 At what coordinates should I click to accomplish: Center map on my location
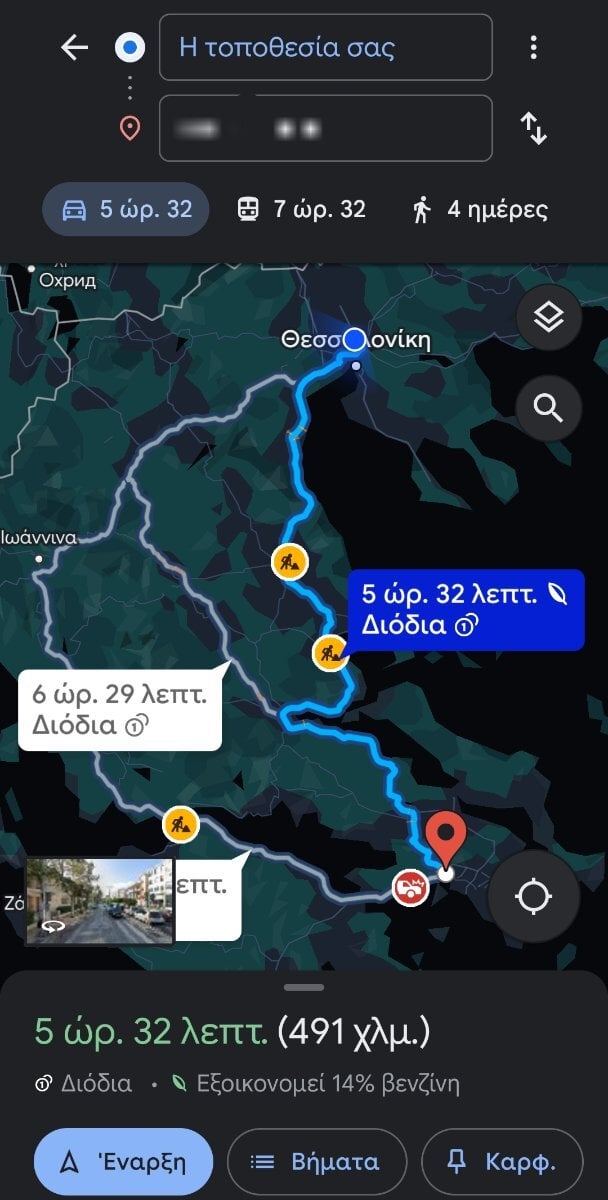534,896
